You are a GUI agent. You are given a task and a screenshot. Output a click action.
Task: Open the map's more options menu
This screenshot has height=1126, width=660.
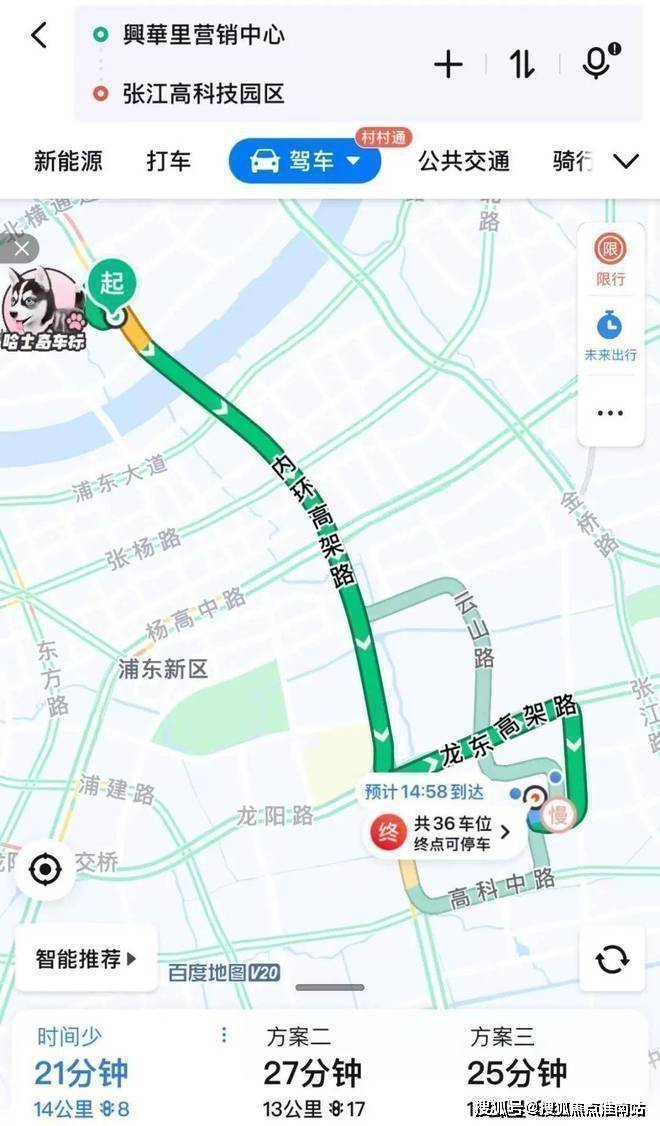(x=610, y=412)
